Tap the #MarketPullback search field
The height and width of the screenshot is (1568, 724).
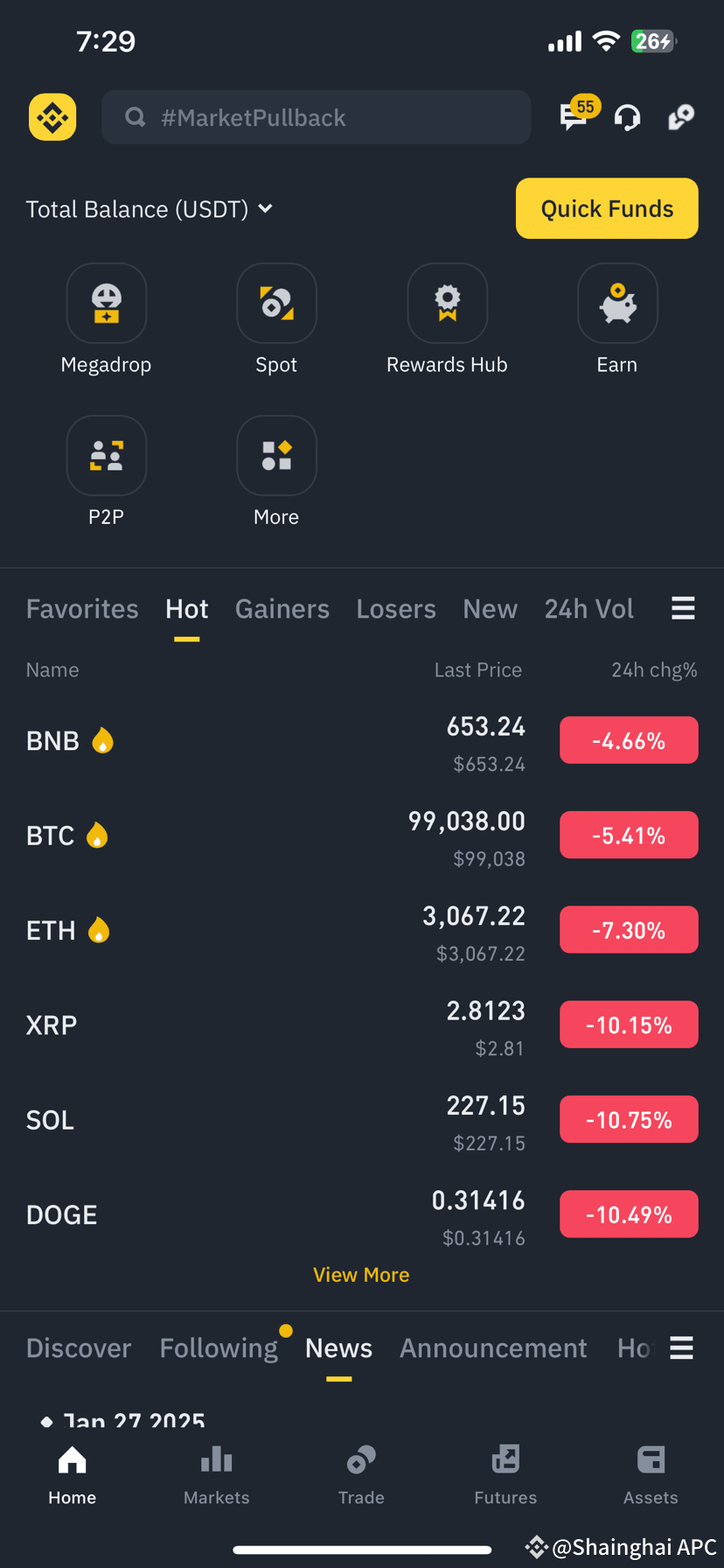316,116
